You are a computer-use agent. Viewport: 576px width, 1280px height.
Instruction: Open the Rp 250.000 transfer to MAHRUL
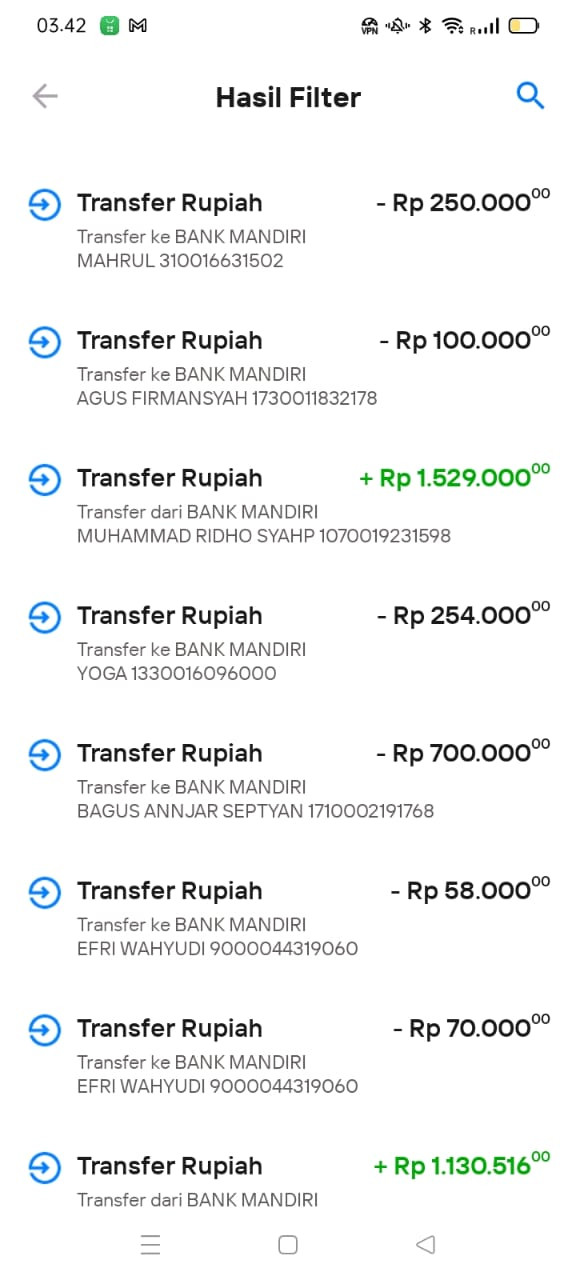click(288, 230)
